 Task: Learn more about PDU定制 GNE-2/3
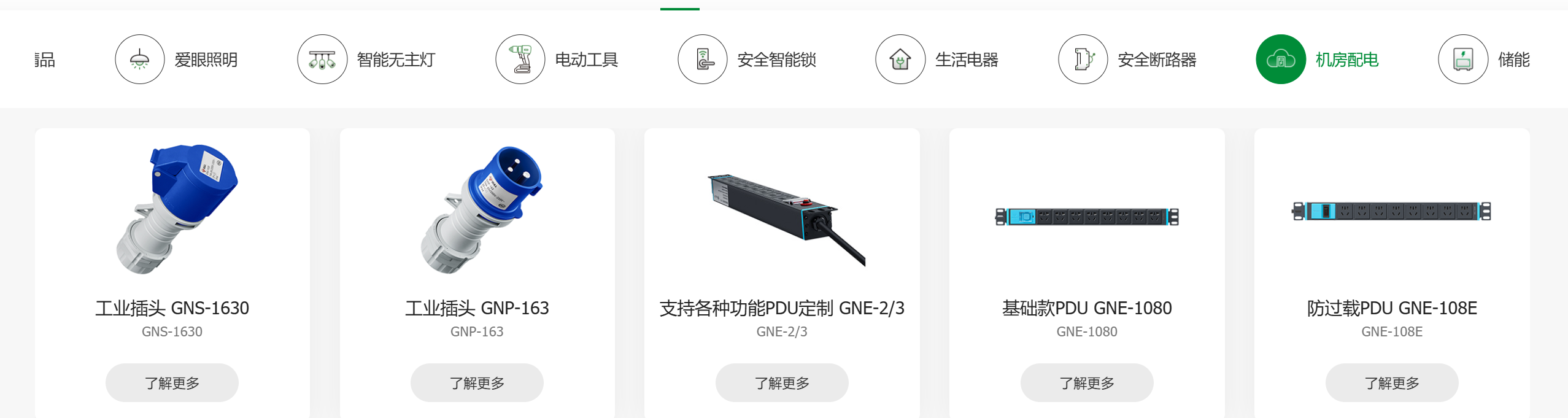pyautogui.click(x=782, y=383)
